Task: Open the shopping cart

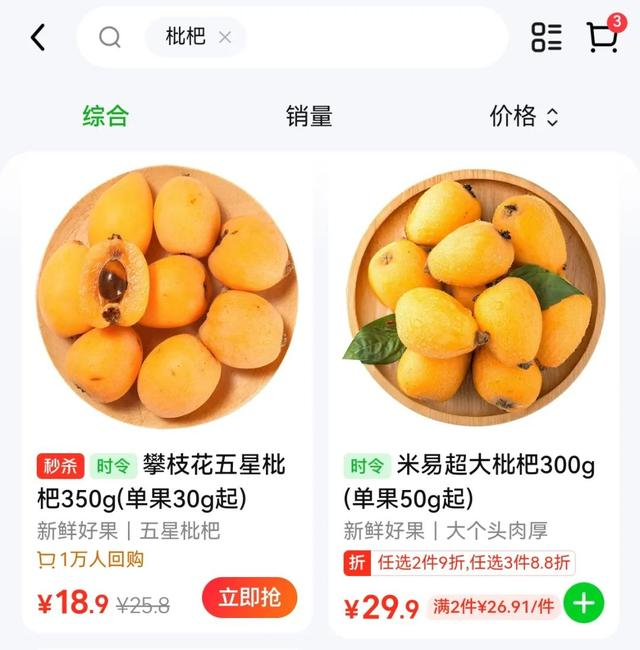Action: coord(603,37)
